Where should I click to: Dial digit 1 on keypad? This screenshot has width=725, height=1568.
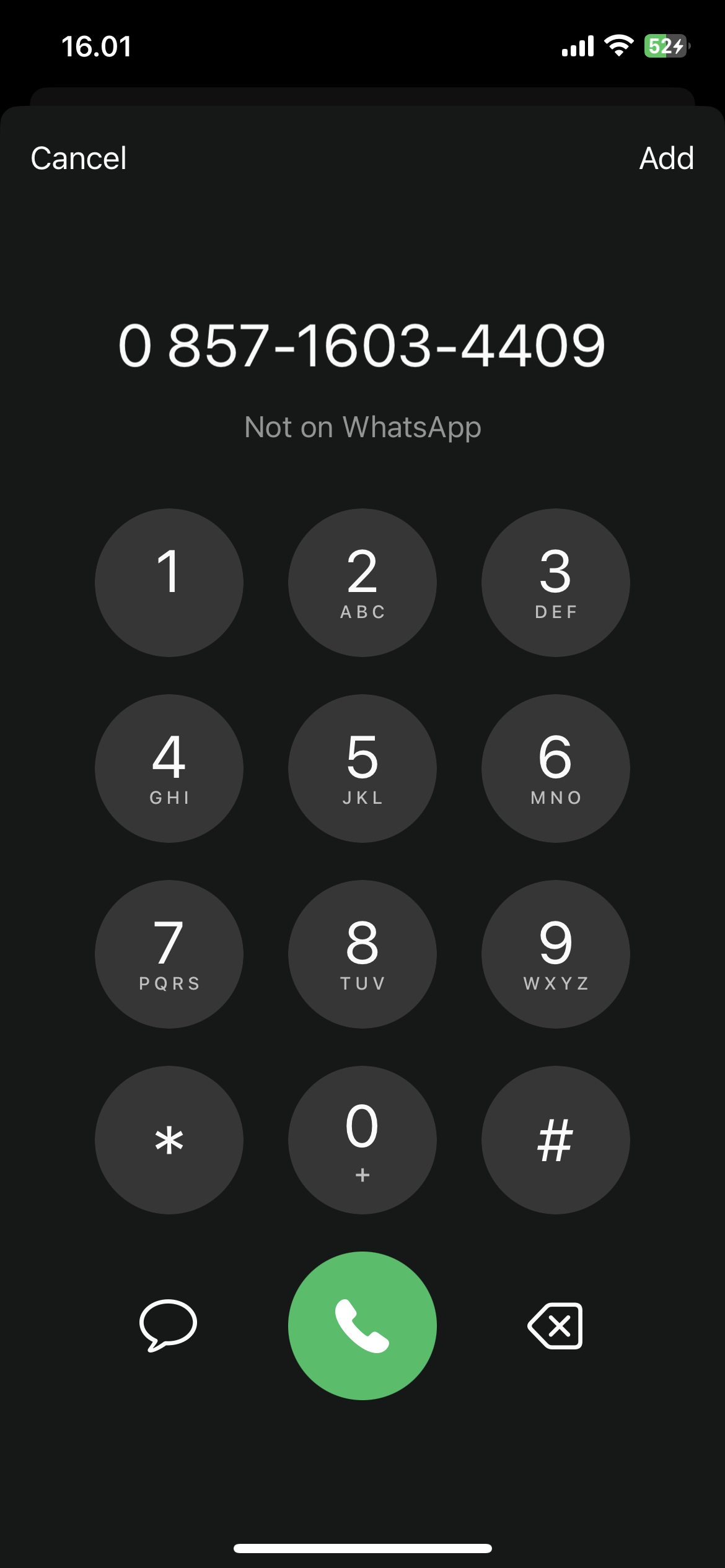tap(169, 583)
